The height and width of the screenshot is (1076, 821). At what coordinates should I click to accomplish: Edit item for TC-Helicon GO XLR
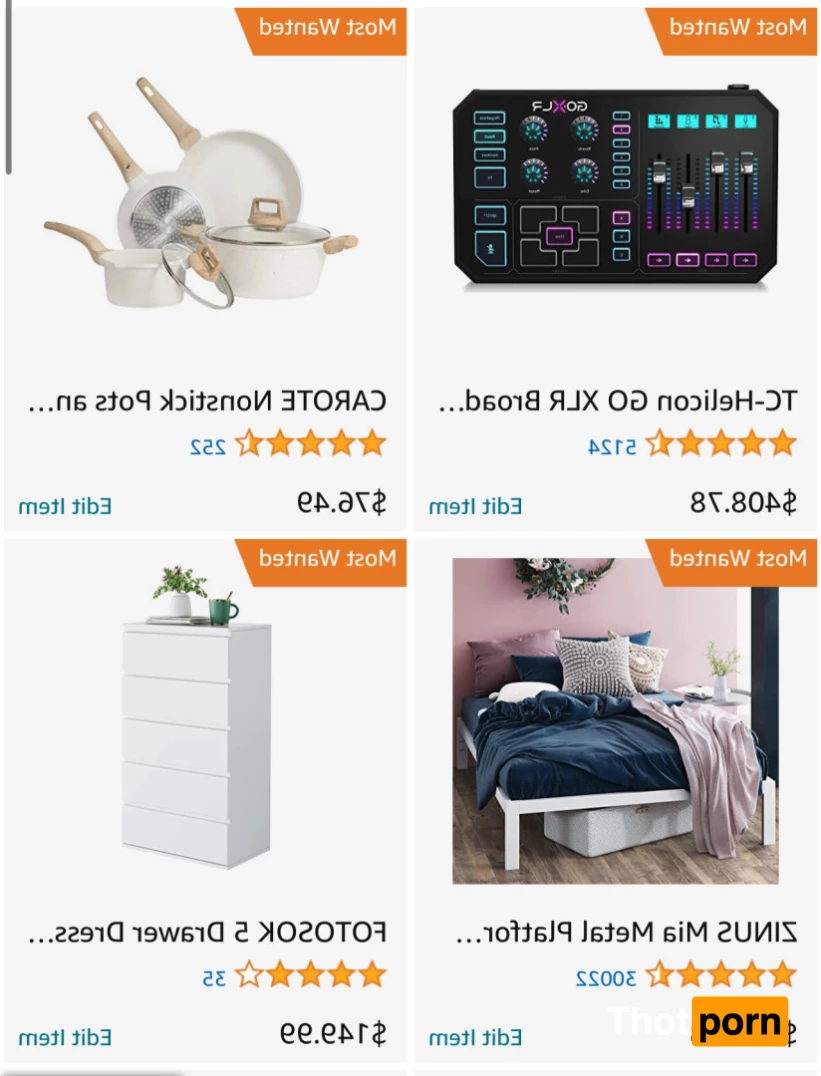(x=475, y=506)
